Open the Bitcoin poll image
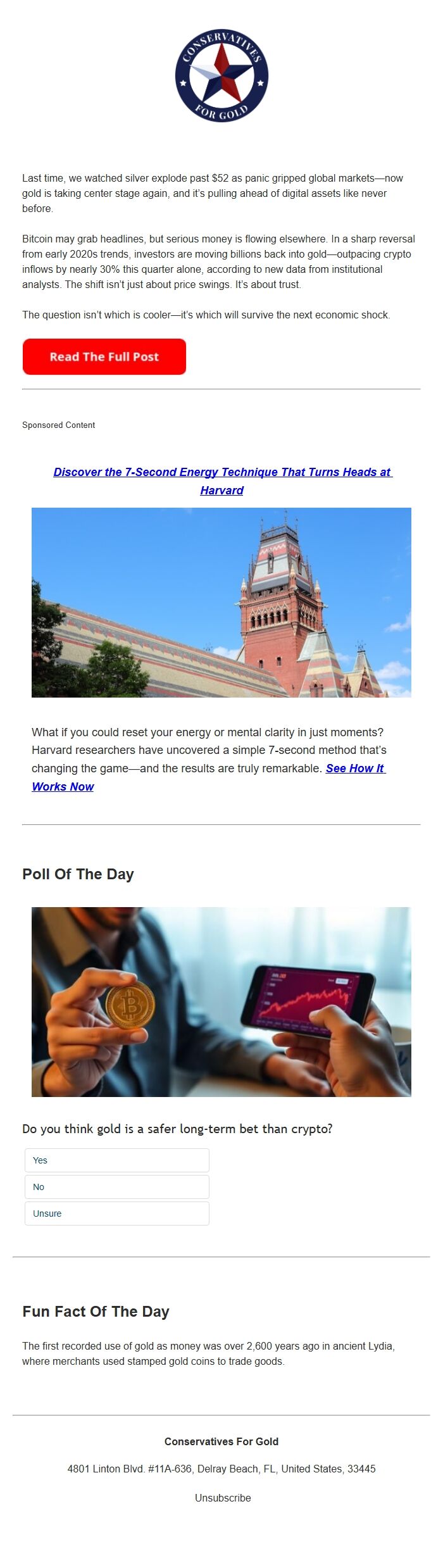Image resolution: width=443 pixels, height=1568 pixels. [x=221, y=1001]
